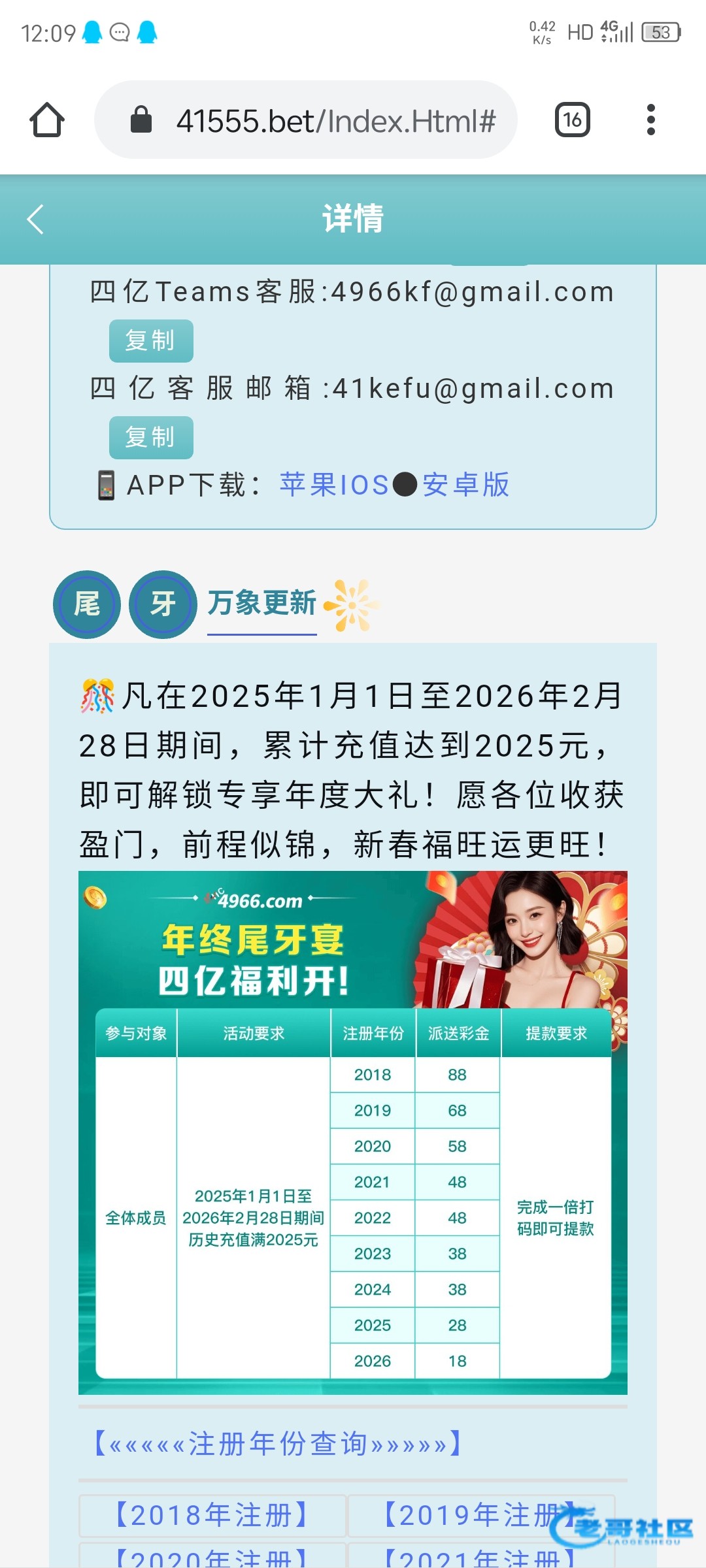This screenshot has height=1568, width=706.
Task: Open the 安卓版 app download link
Action: (x=465, y=485)
